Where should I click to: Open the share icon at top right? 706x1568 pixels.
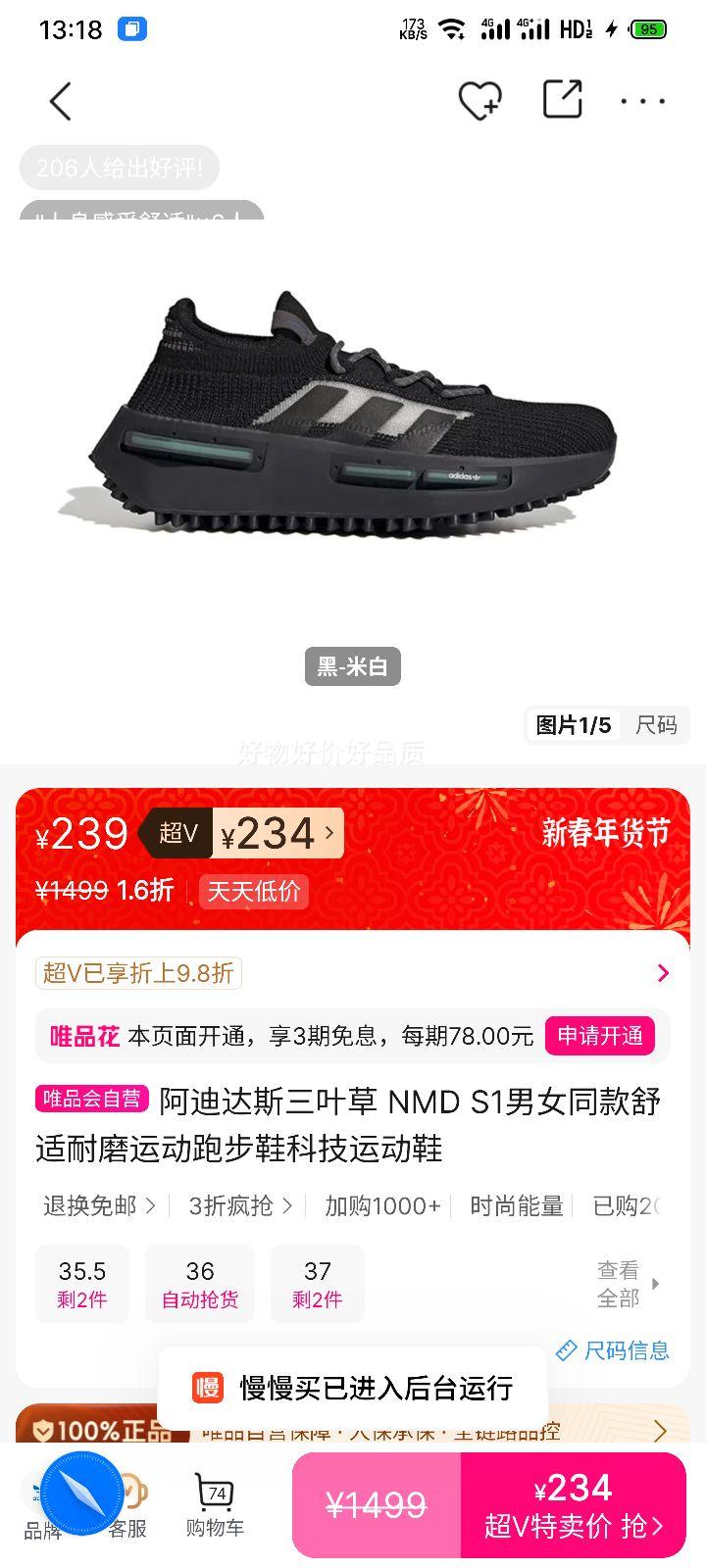click(x=561, y=99)
